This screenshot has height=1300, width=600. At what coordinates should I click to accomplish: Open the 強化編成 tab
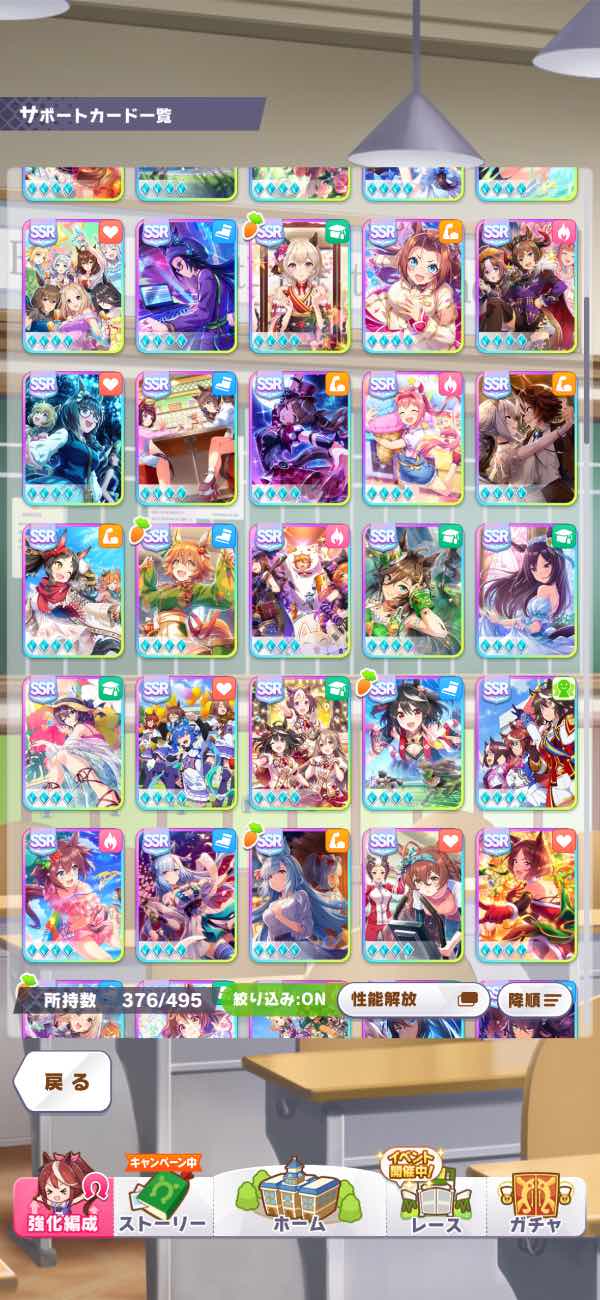(62, 1198)
